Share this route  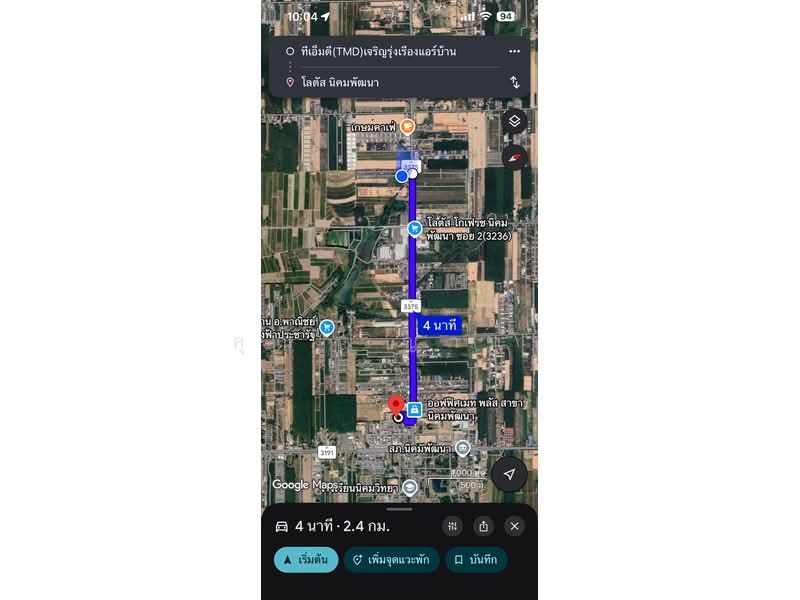[x=484, y=526]
